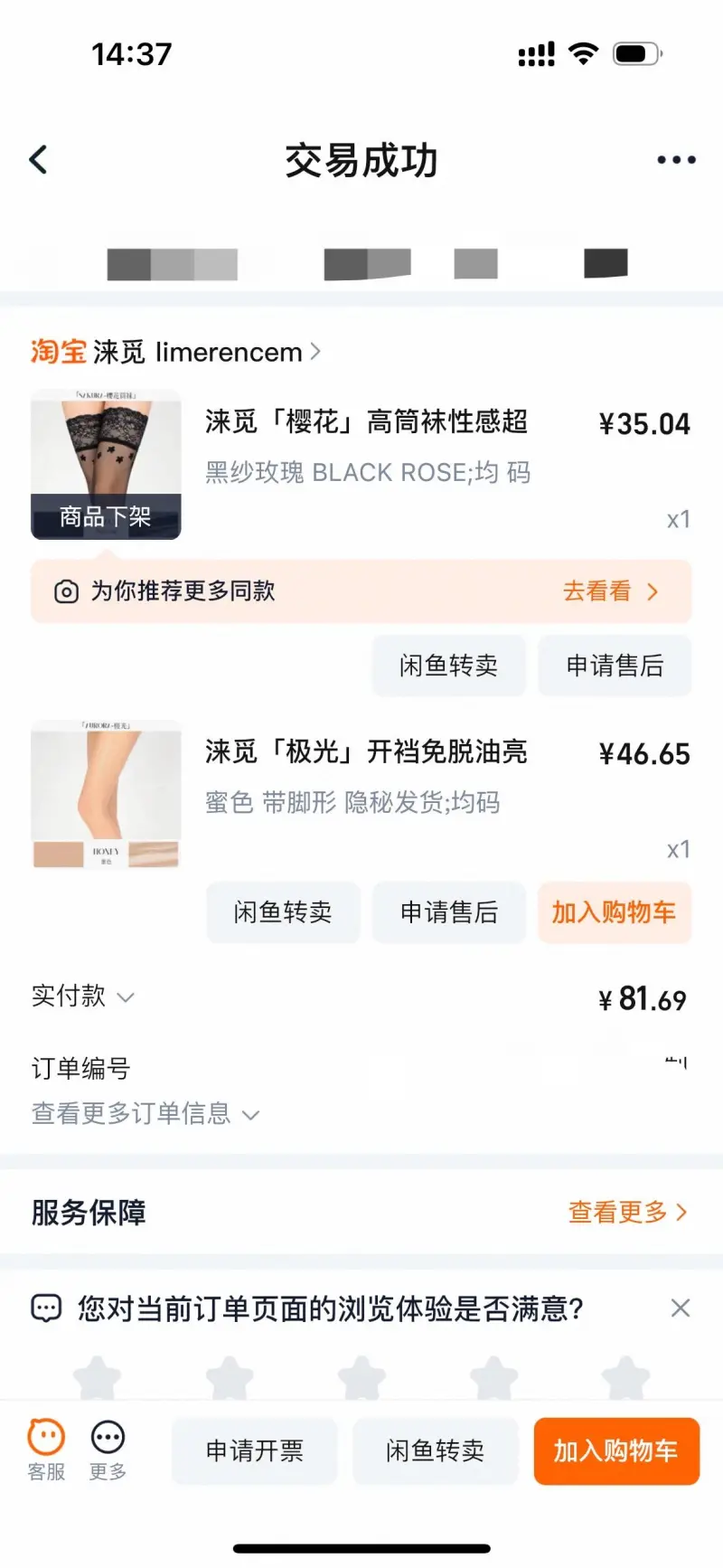
Task: Open 查看更多 under 服务保障
Action: click(627, 1212)
